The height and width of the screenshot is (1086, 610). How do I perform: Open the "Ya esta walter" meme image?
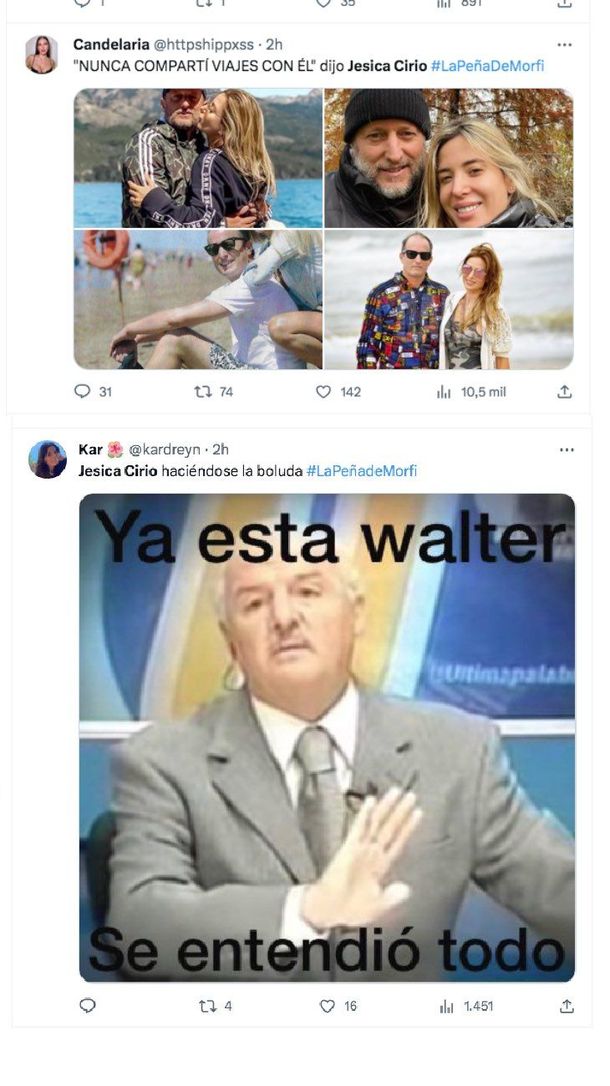(x=327, y=737)
